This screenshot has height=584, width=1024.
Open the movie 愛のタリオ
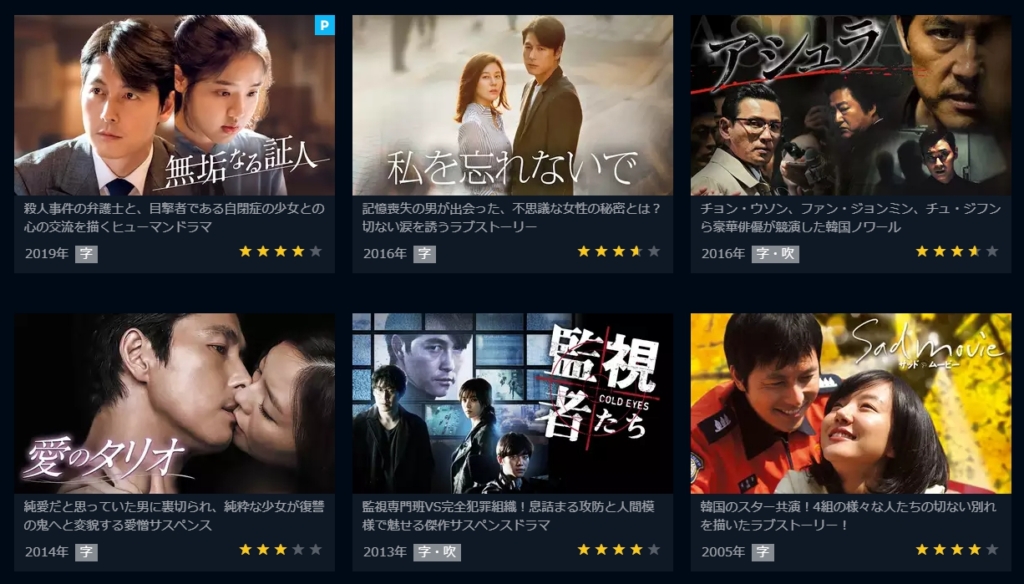174,403
